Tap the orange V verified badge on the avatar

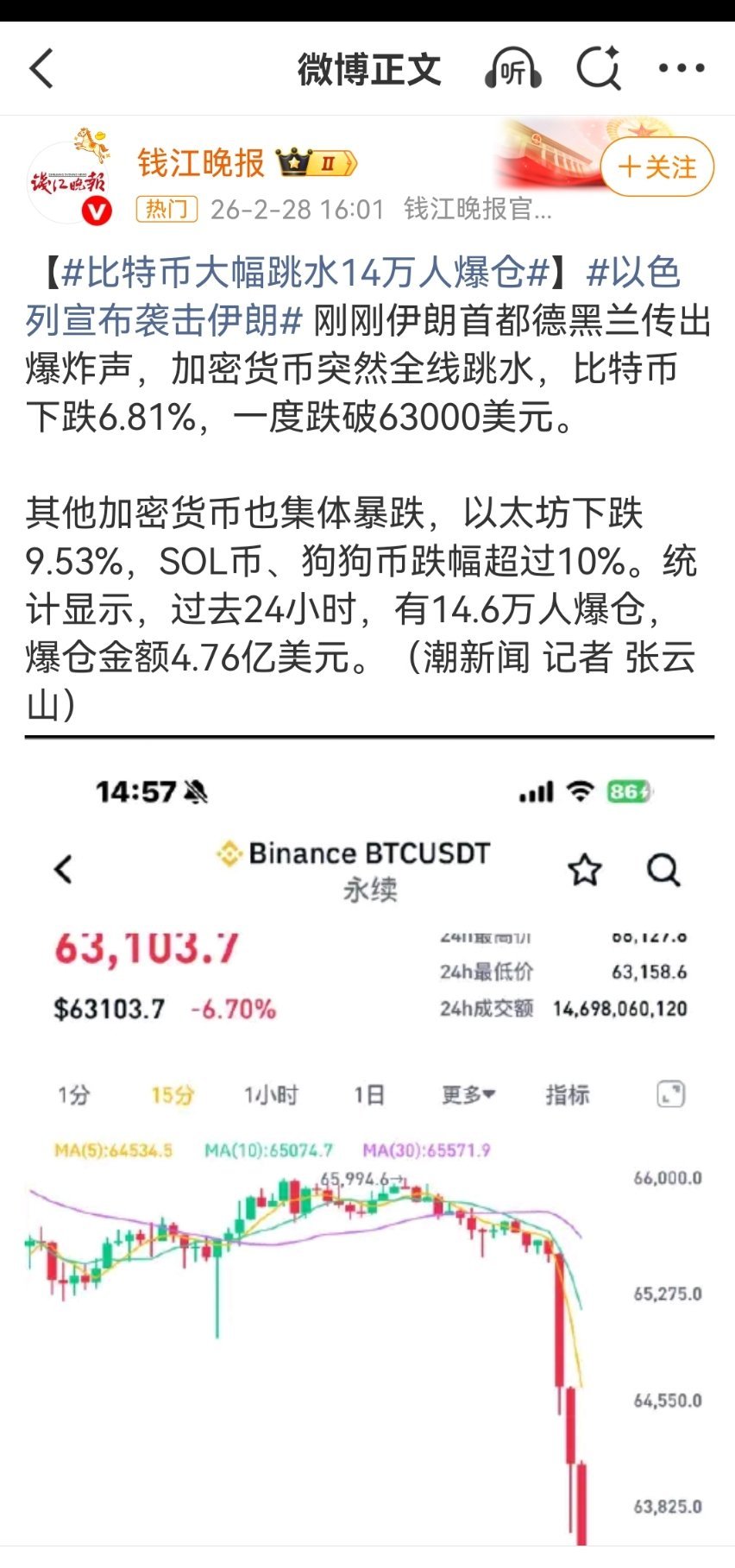click(x=95, y=210)
